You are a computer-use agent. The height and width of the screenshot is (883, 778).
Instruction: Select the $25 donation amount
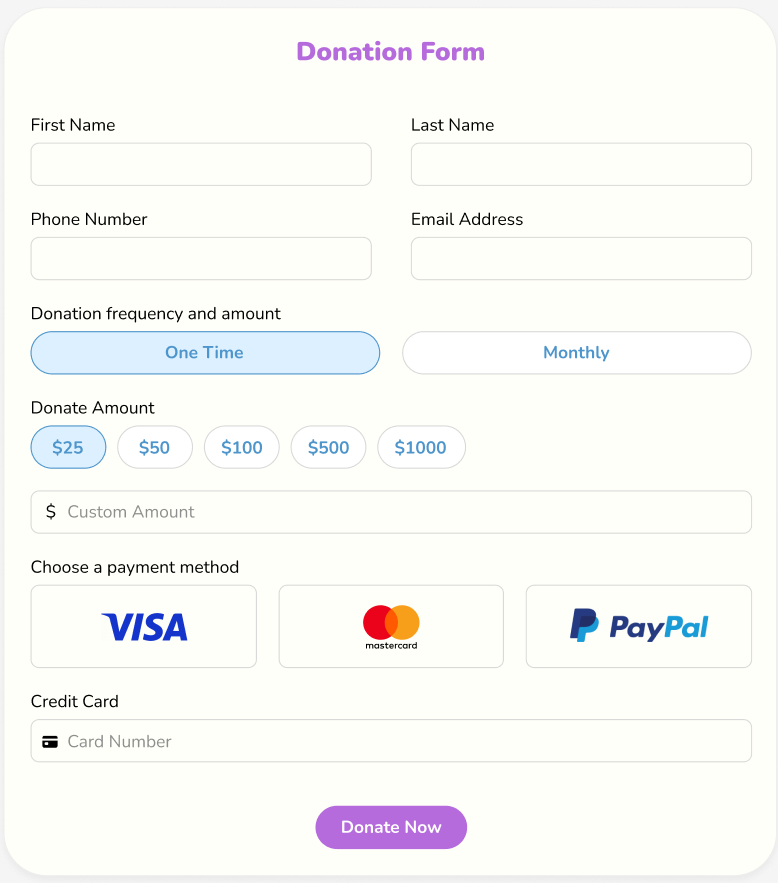tap(68, 447)
